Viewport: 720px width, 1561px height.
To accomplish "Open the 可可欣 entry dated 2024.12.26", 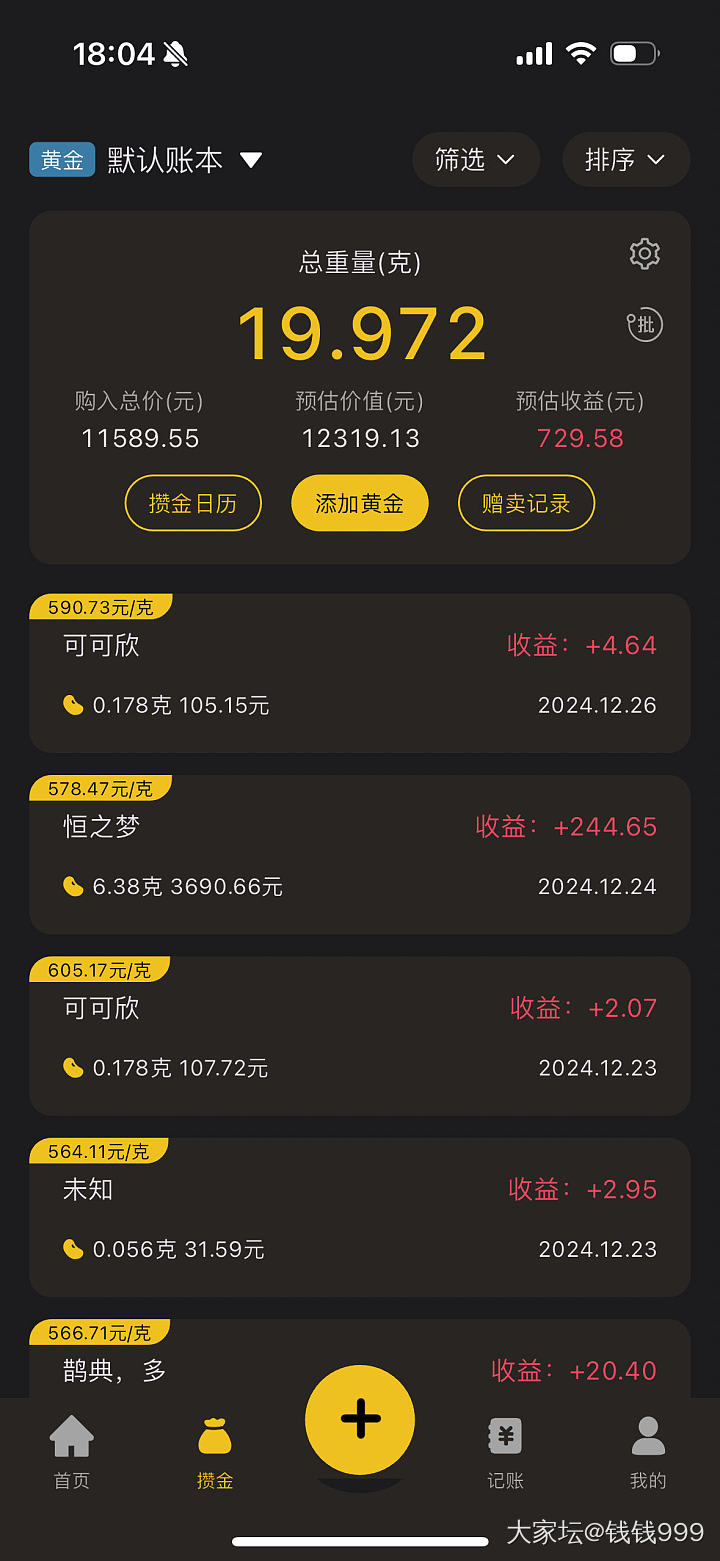I will (360, 675).
